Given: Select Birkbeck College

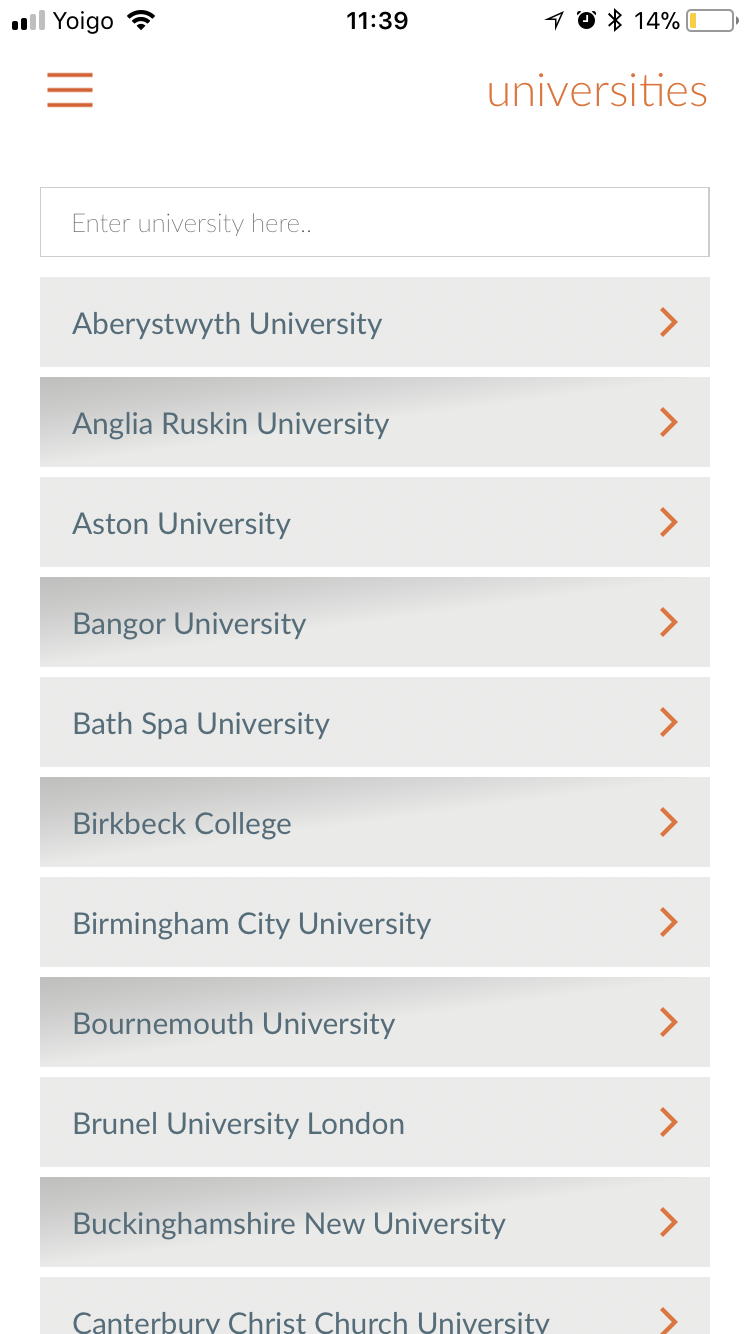Looking at the screenshot, I should [375, 822].
